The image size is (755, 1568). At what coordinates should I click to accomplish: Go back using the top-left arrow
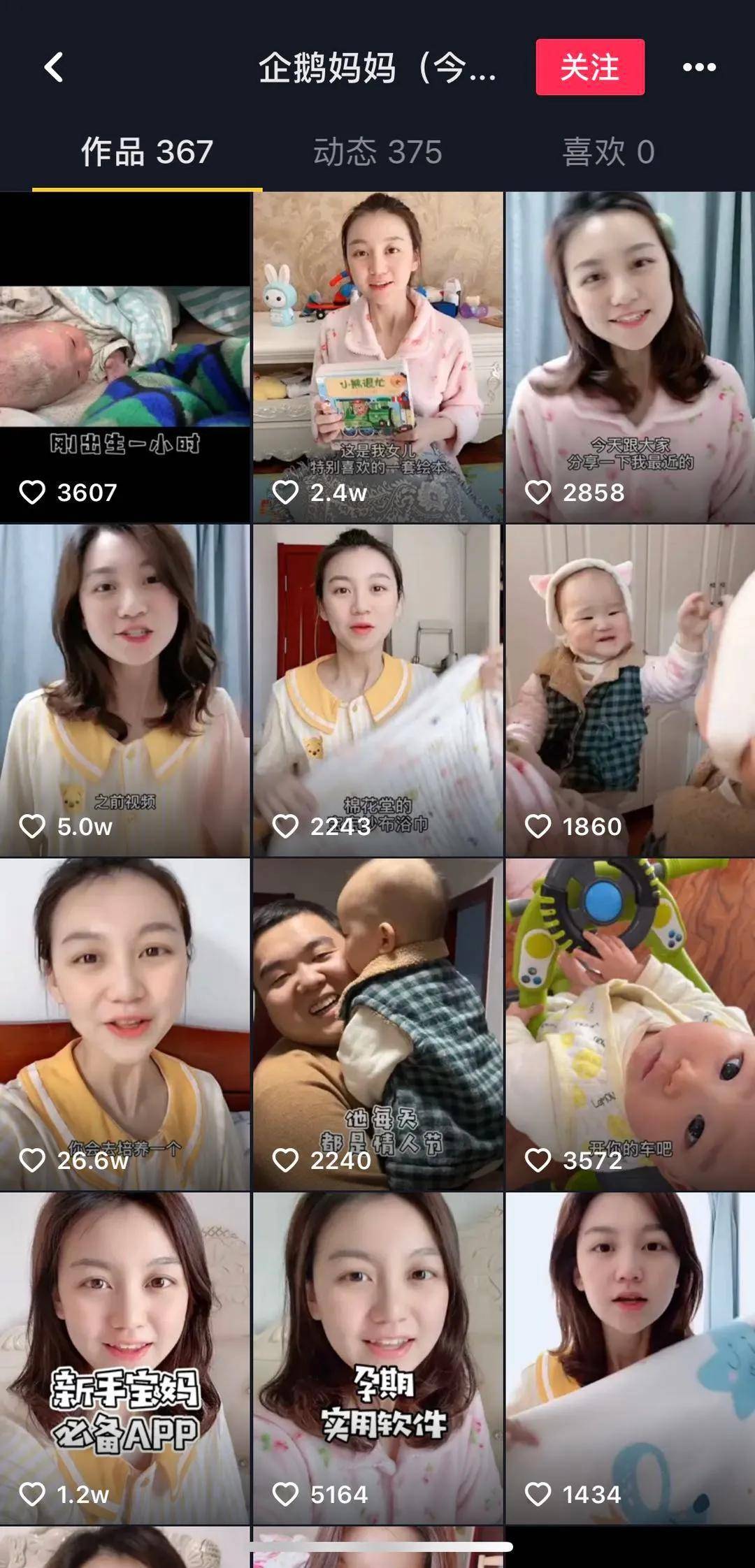pos(54,68)
